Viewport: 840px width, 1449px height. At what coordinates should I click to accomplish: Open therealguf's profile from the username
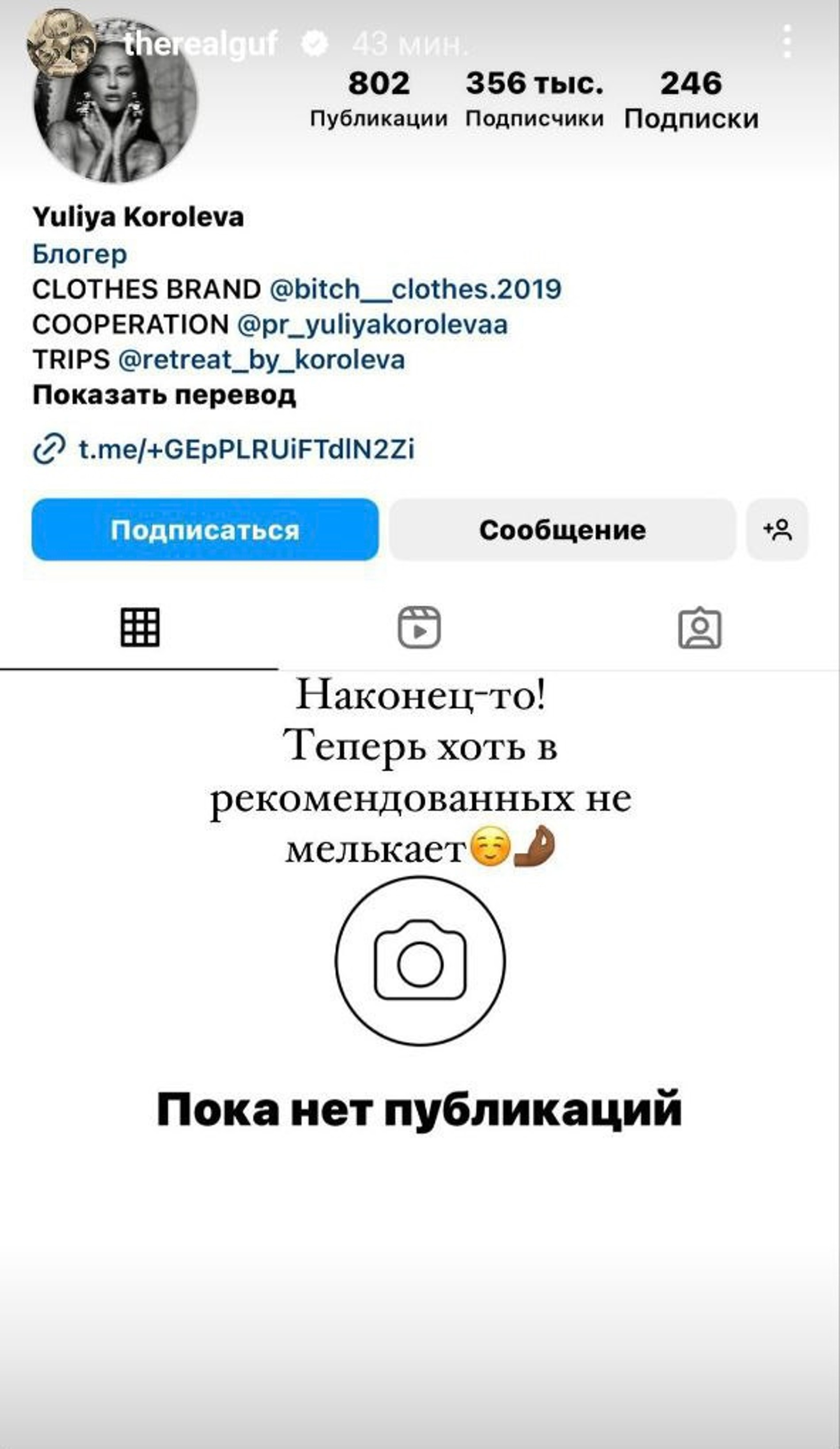tap(201, 44)
